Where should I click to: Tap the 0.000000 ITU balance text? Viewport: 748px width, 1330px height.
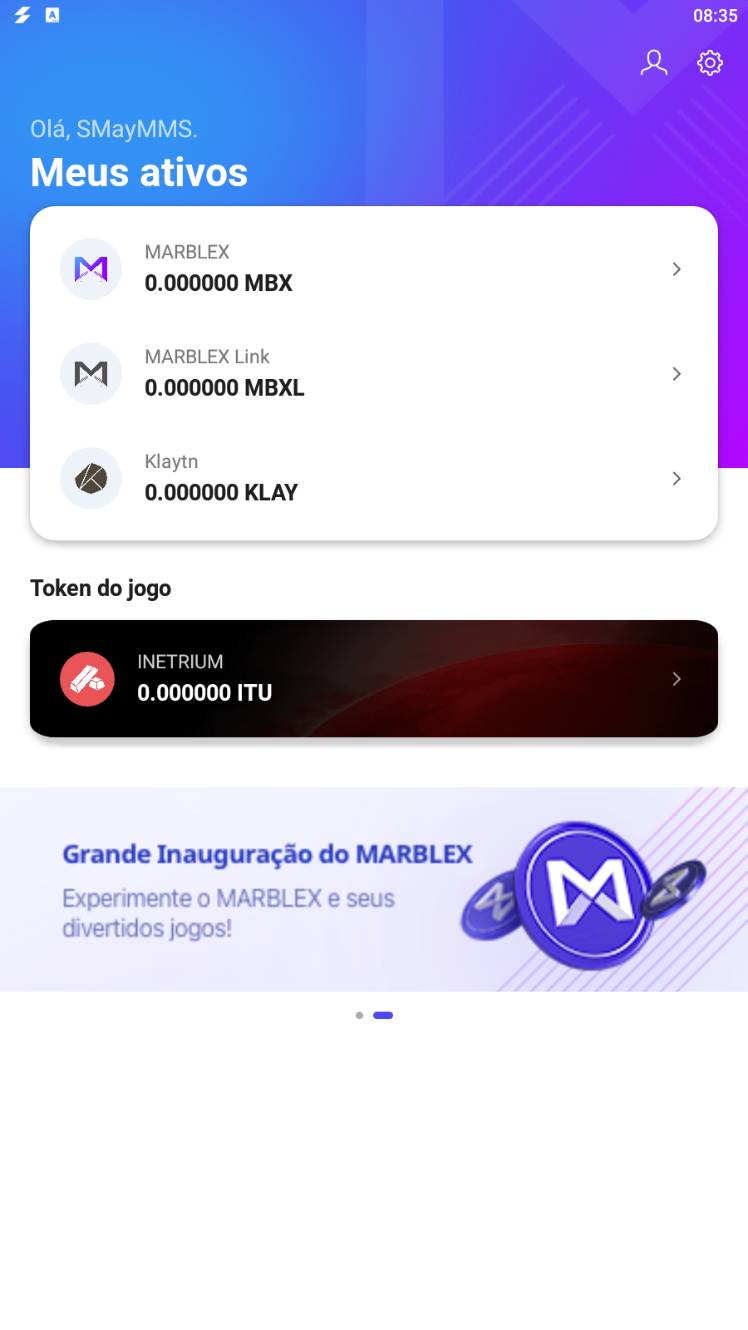coord(204,692)
